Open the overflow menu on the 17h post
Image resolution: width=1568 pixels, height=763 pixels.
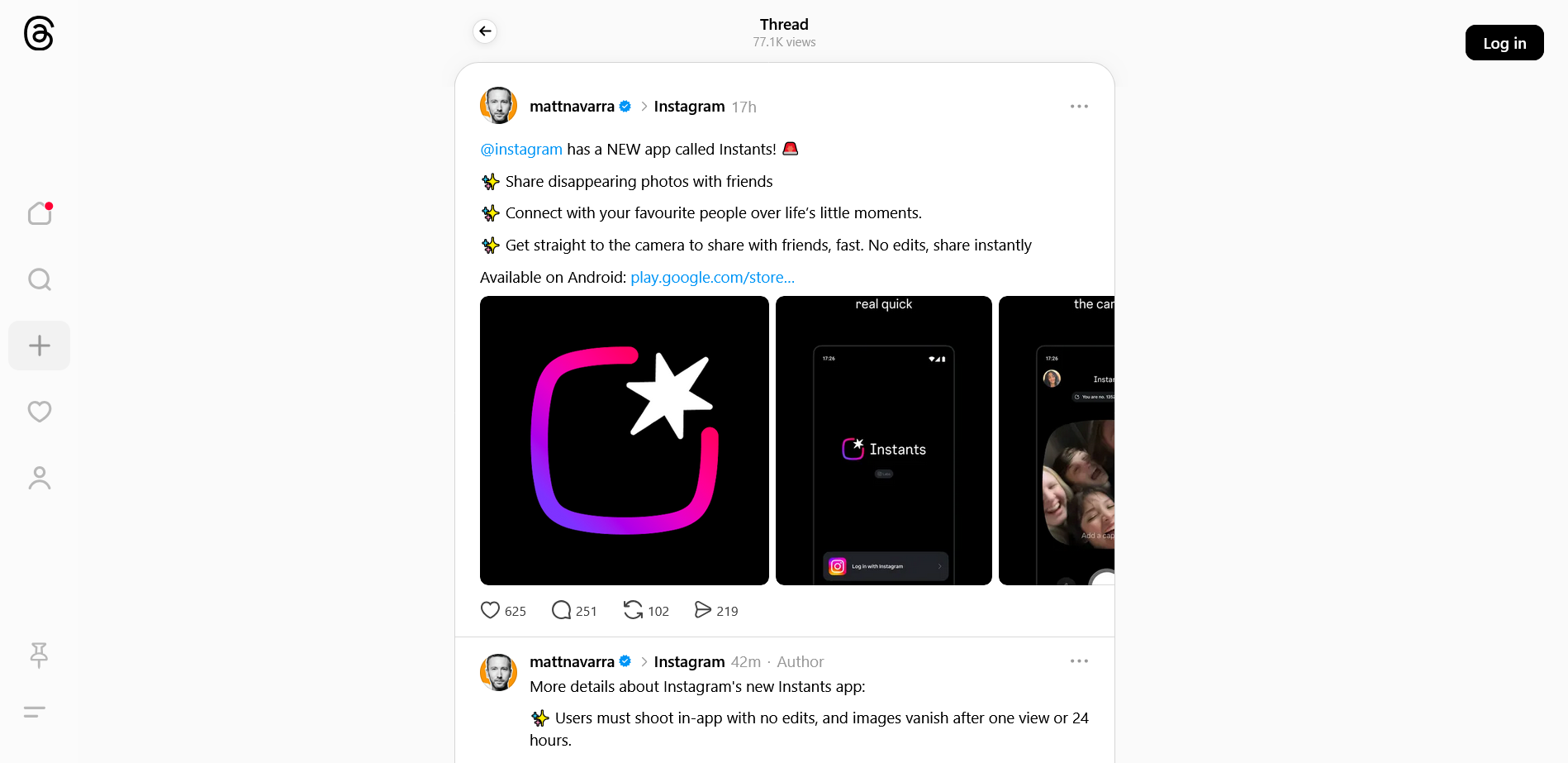1078,107
